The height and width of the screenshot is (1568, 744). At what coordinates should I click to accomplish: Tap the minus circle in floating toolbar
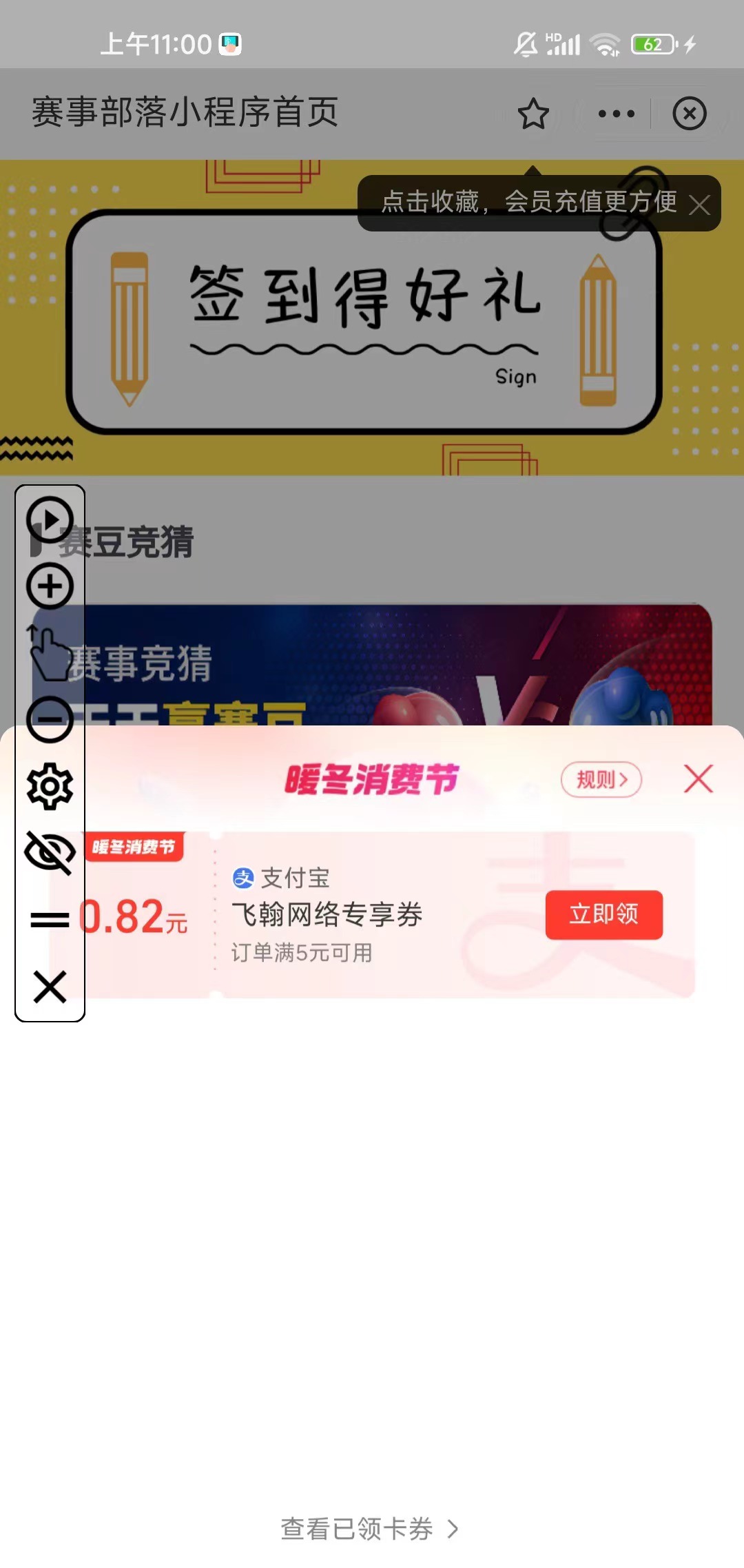tap(50, 719)
